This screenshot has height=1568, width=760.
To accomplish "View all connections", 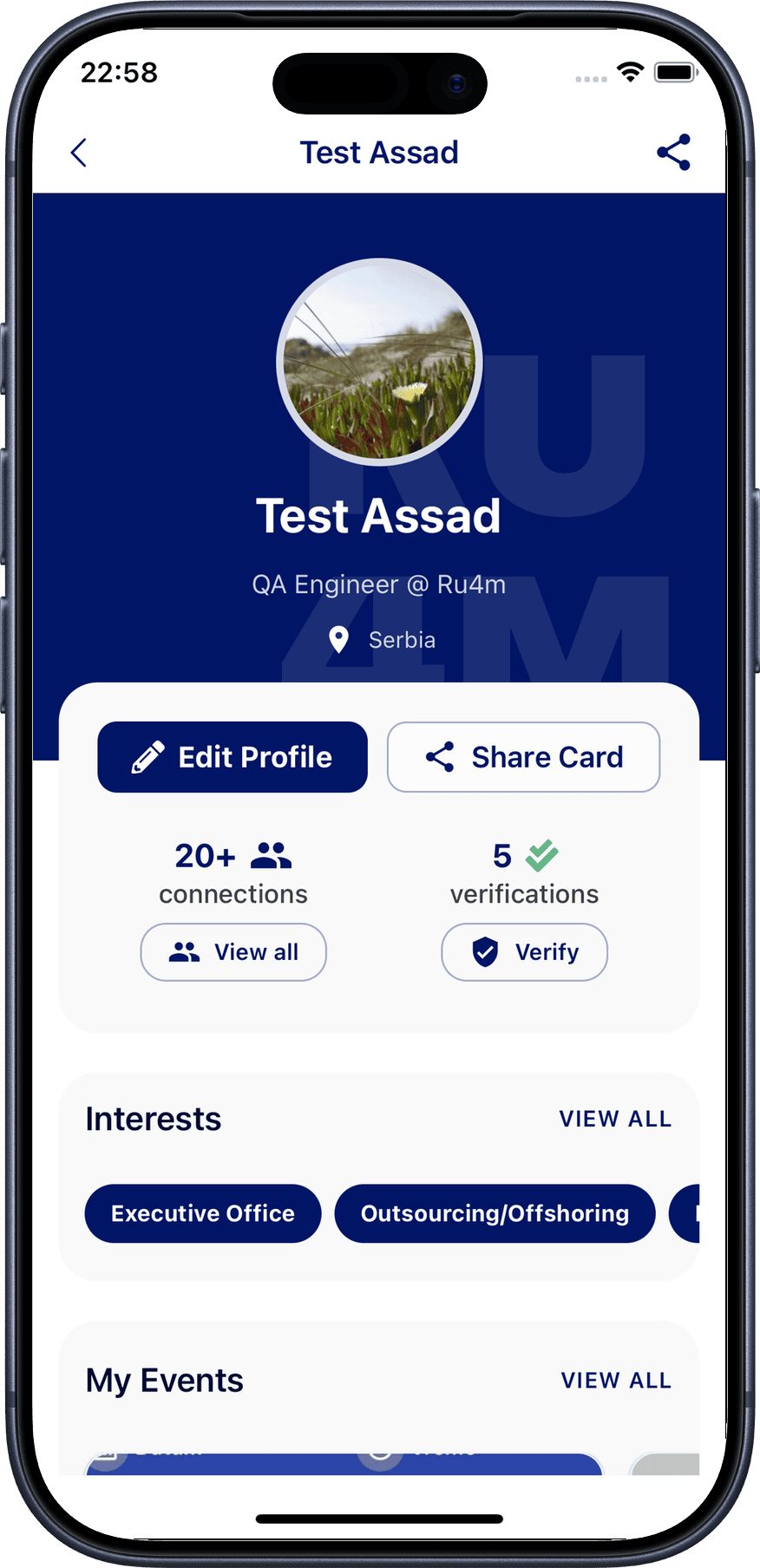I will 233,952.
